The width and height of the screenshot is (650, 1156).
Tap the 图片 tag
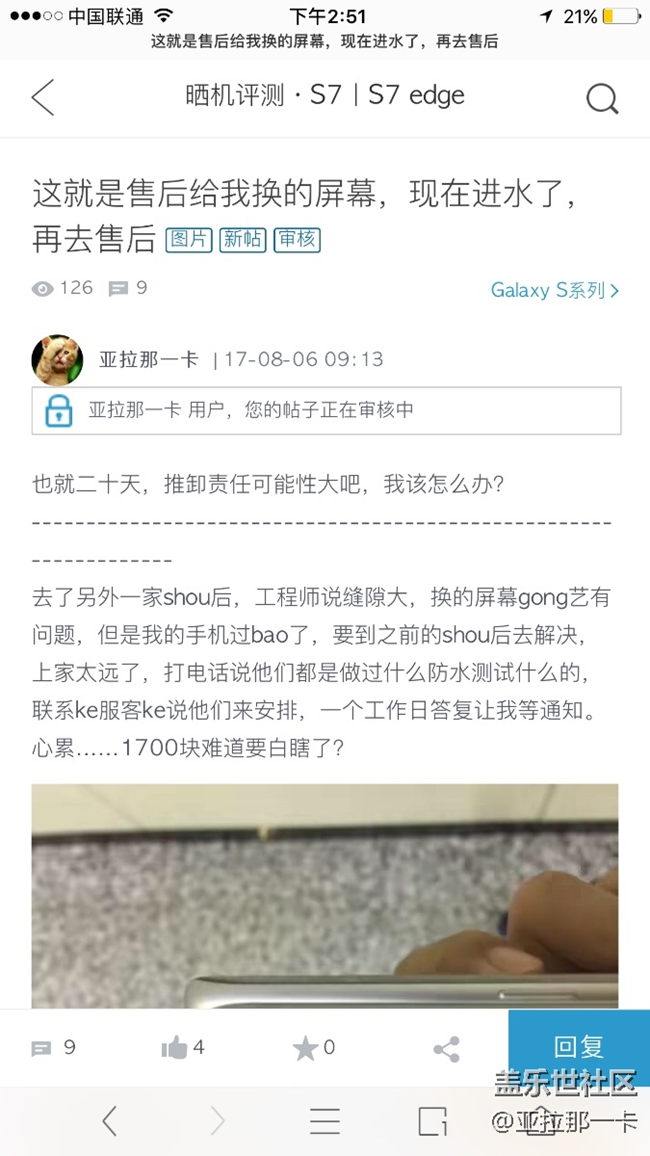click(x=189, y=239)
